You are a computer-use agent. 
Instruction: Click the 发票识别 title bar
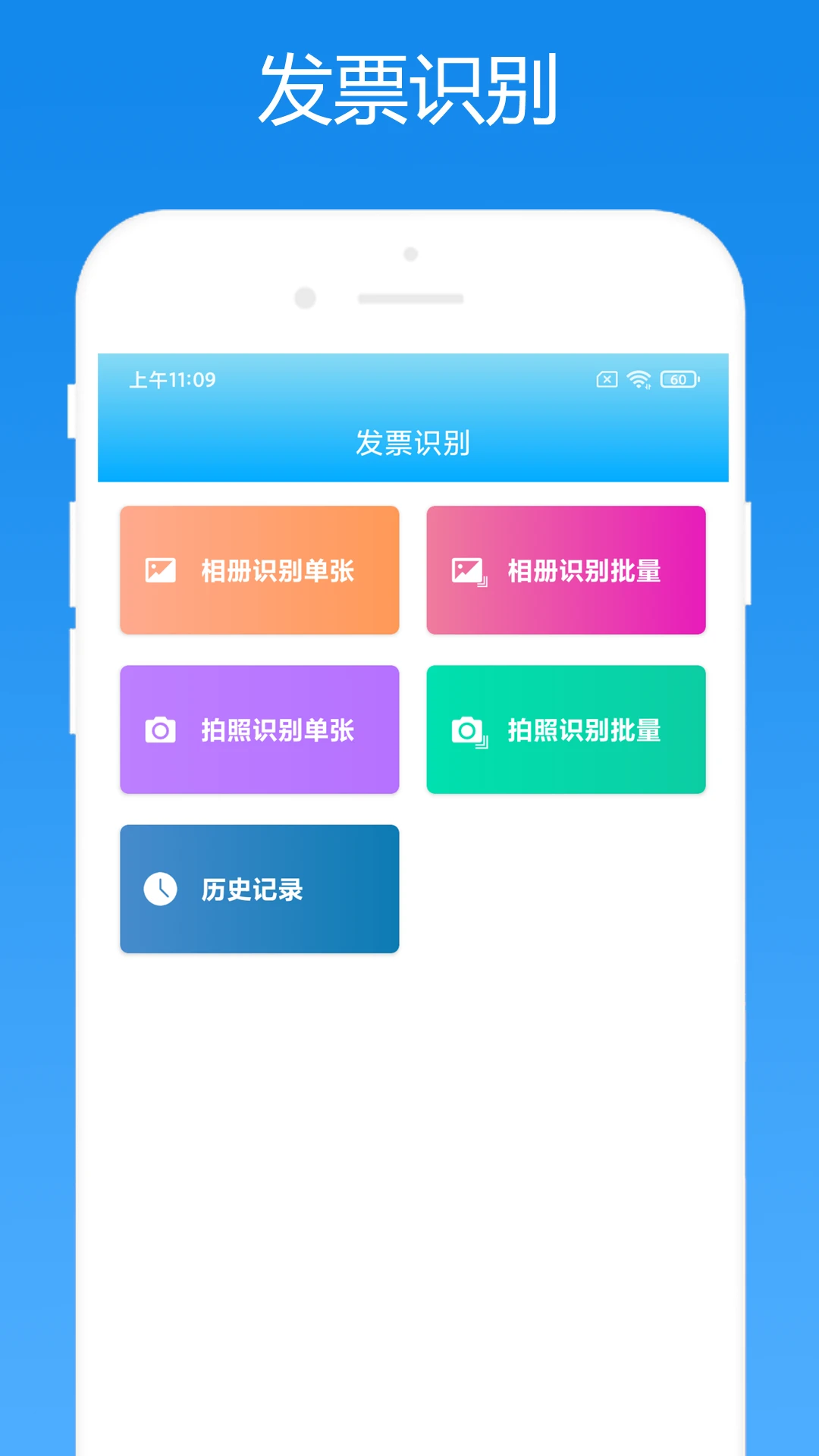(x=413, y=444)
